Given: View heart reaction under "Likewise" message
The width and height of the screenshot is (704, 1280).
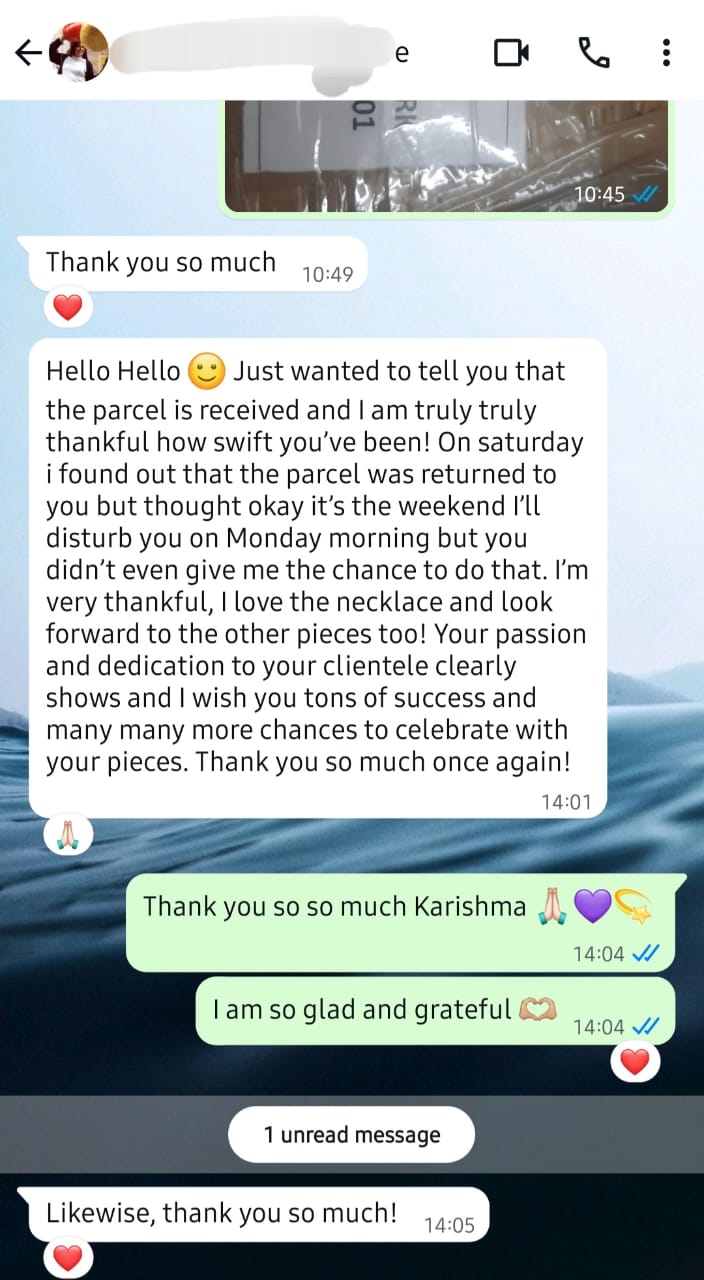Looking at the screenshot, I should (x=67, y=1258).
